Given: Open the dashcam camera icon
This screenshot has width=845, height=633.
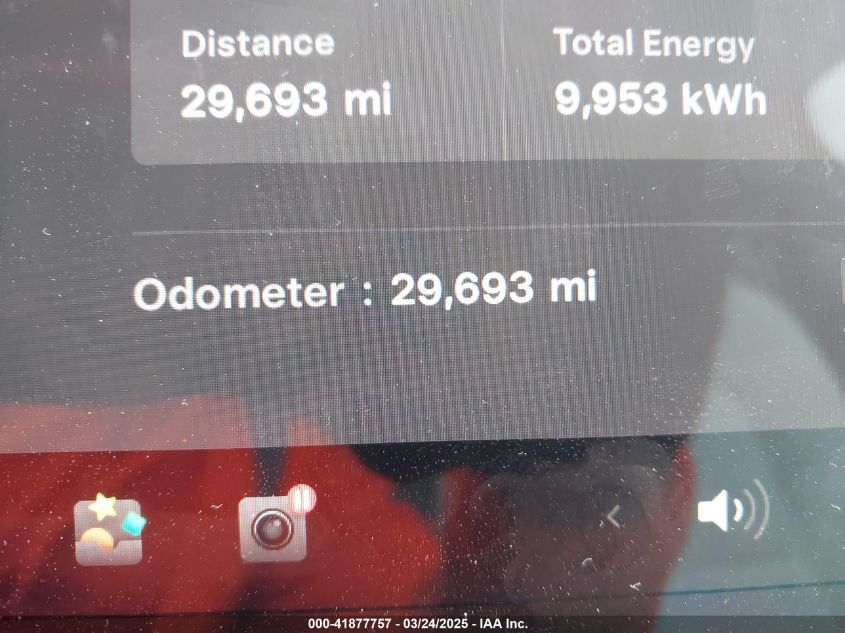Looking at the screenshot, I should tap(273, 527).
